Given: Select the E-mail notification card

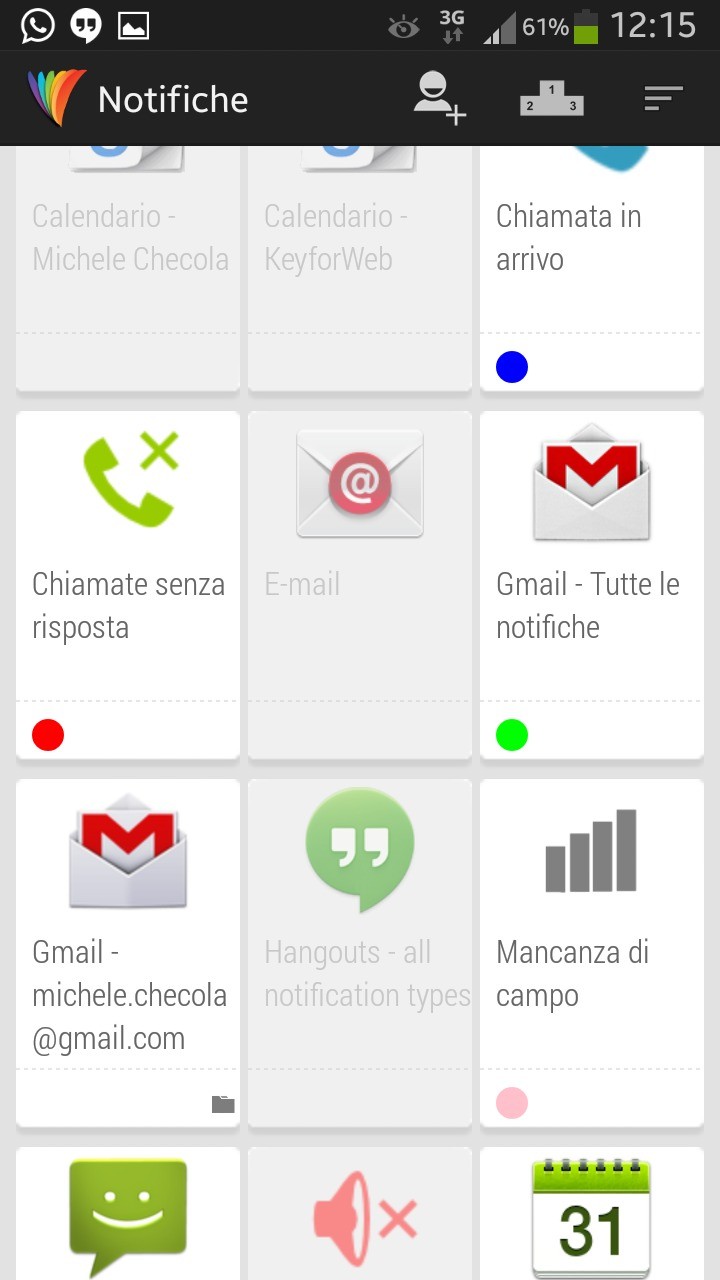Looking at the screenshot, I should 360,584.
